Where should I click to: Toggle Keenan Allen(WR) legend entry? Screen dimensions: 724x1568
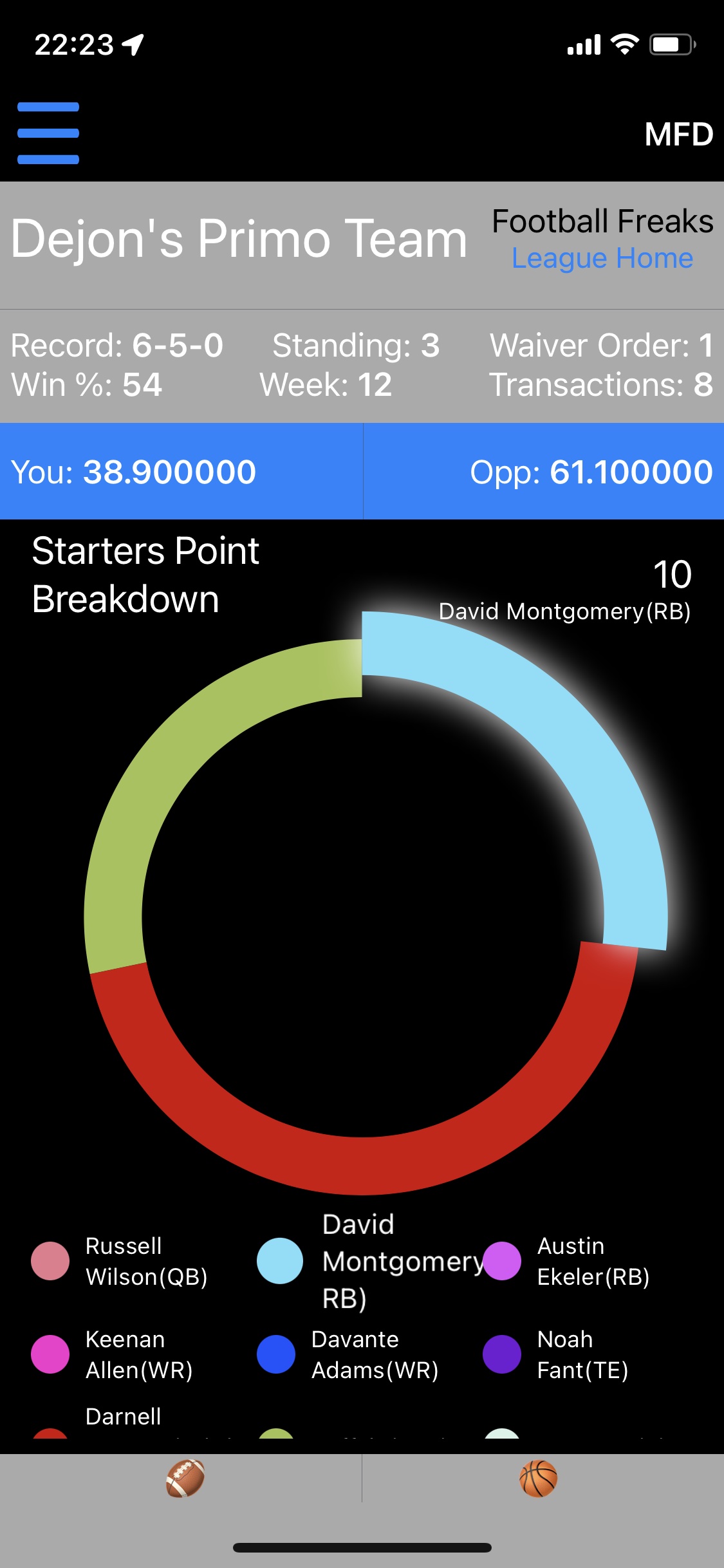point(112,1354)
